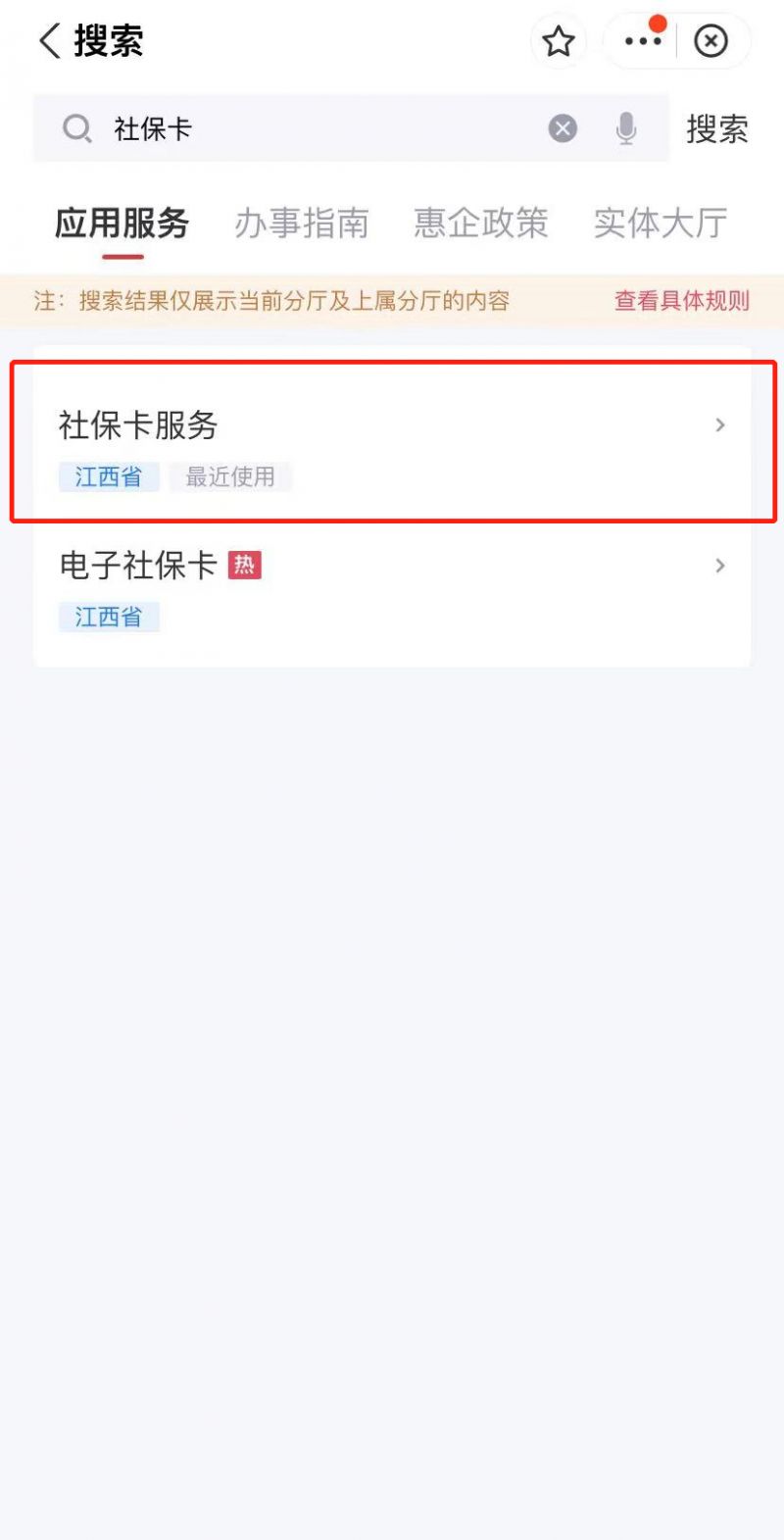The image size is (784, 1540).
Task: Close the mini program with the X button
Action: point(710,41)
